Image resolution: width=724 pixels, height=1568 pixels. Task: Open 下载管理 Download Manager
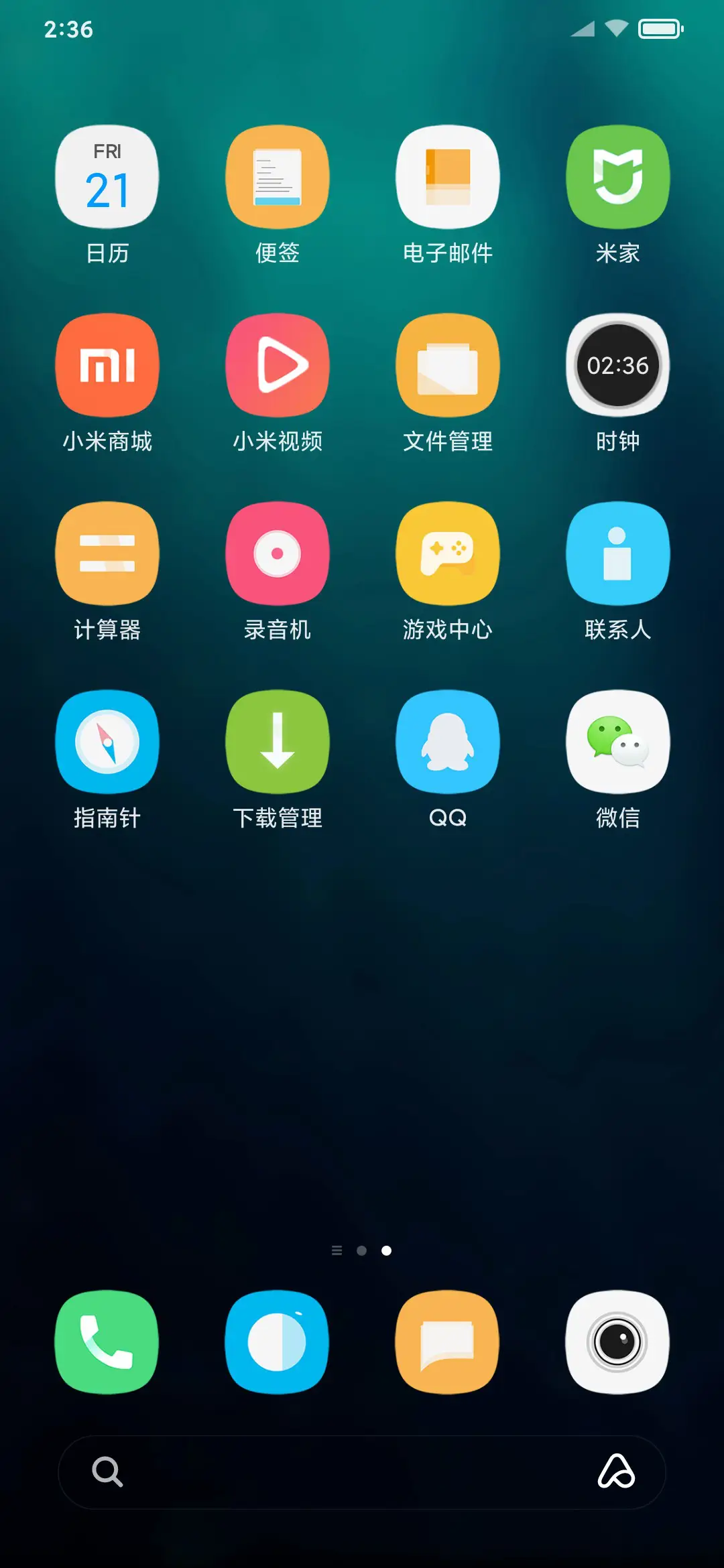coord(277,742)
